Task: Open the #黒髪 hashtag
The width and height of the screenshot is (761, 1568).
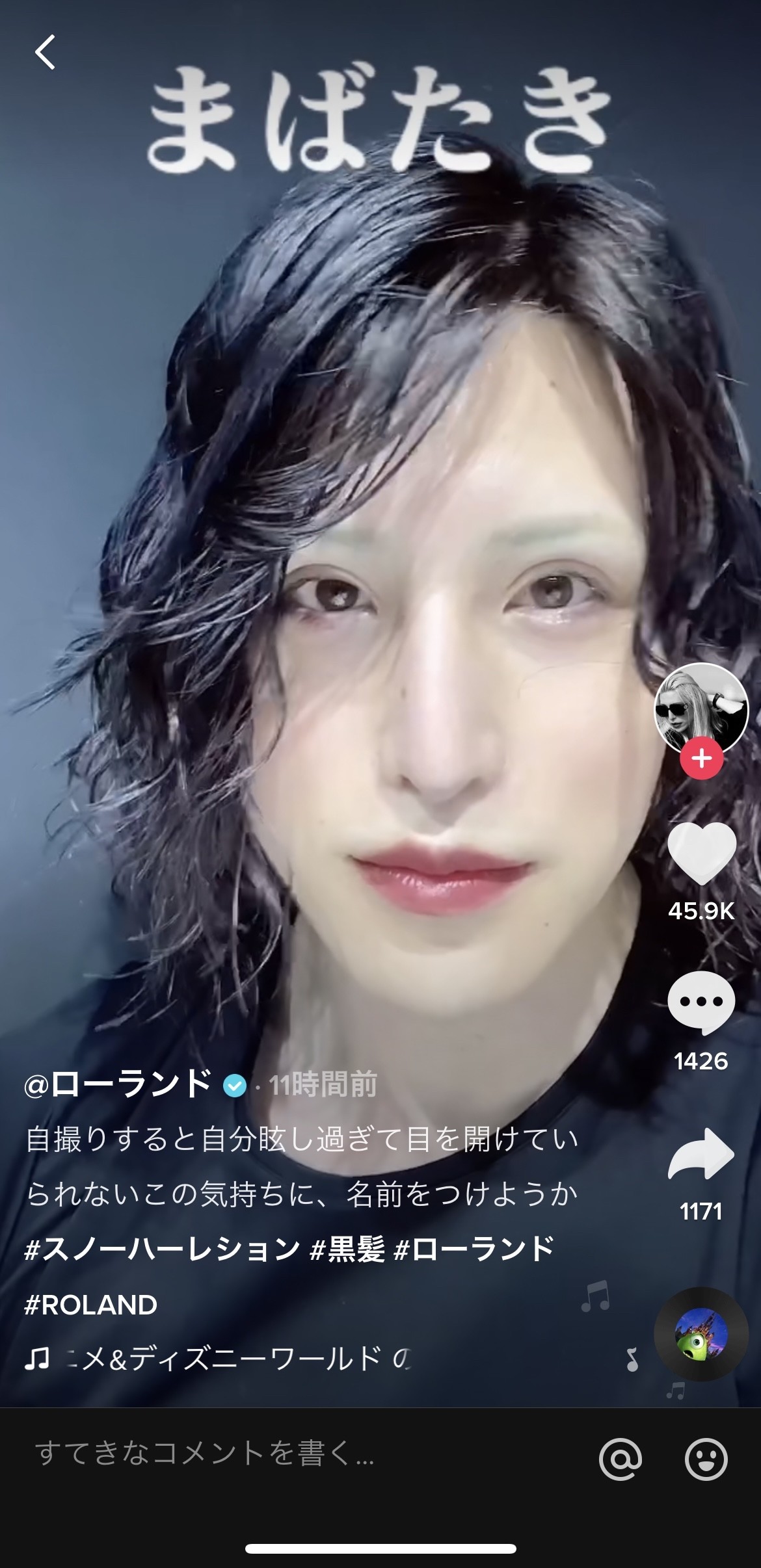Action: [x=347, y=1249]
